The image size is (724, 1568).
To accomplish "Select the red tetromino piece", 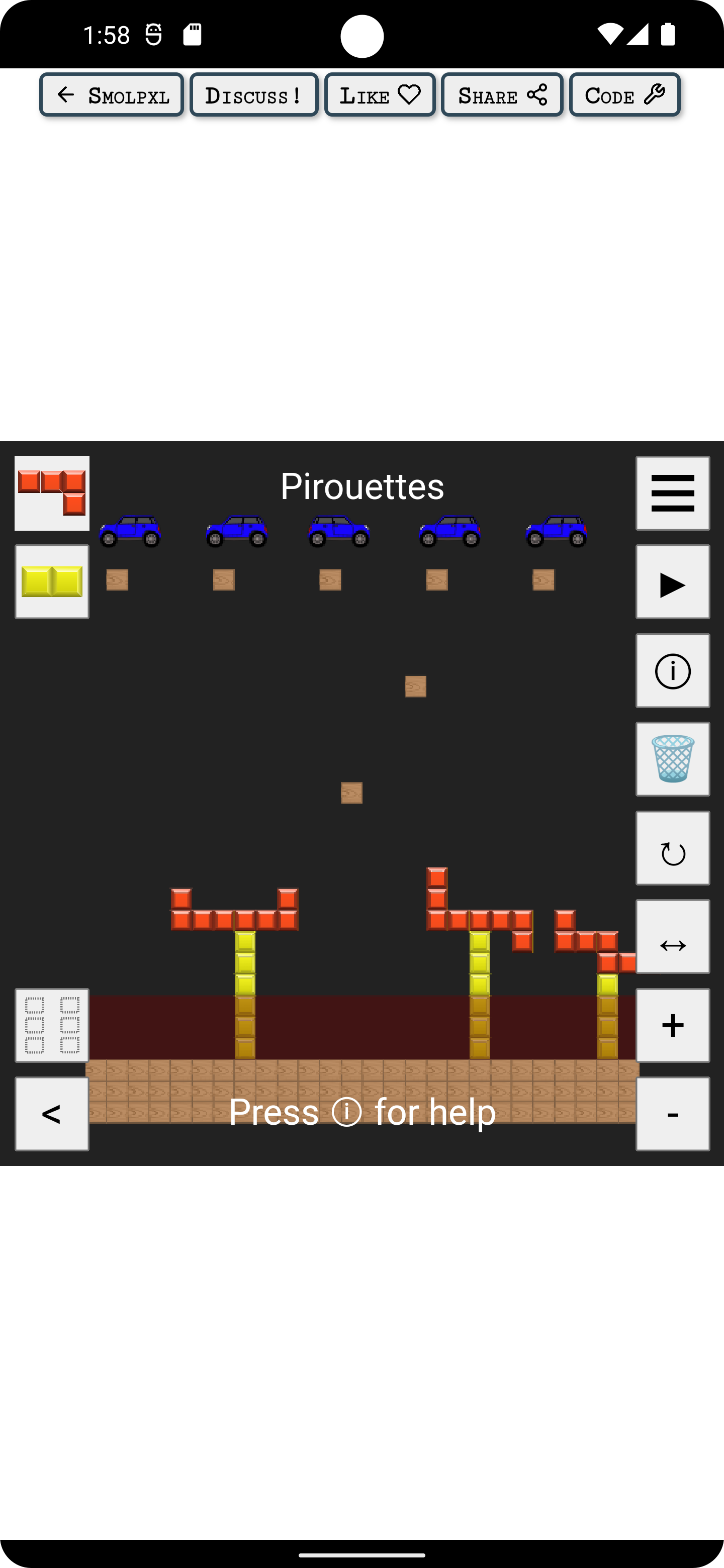I will point(52,493).
